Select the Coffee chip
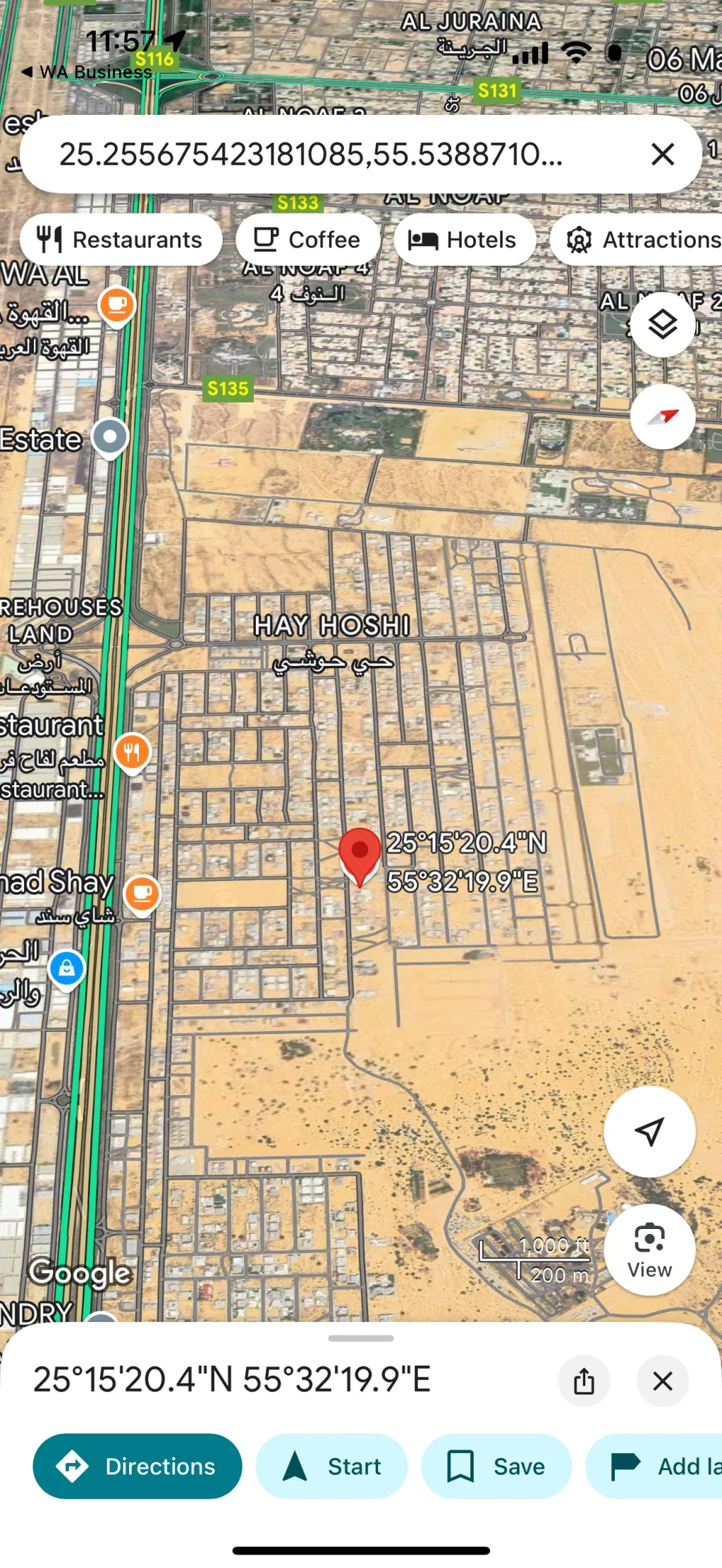 (x=307, y=240)
